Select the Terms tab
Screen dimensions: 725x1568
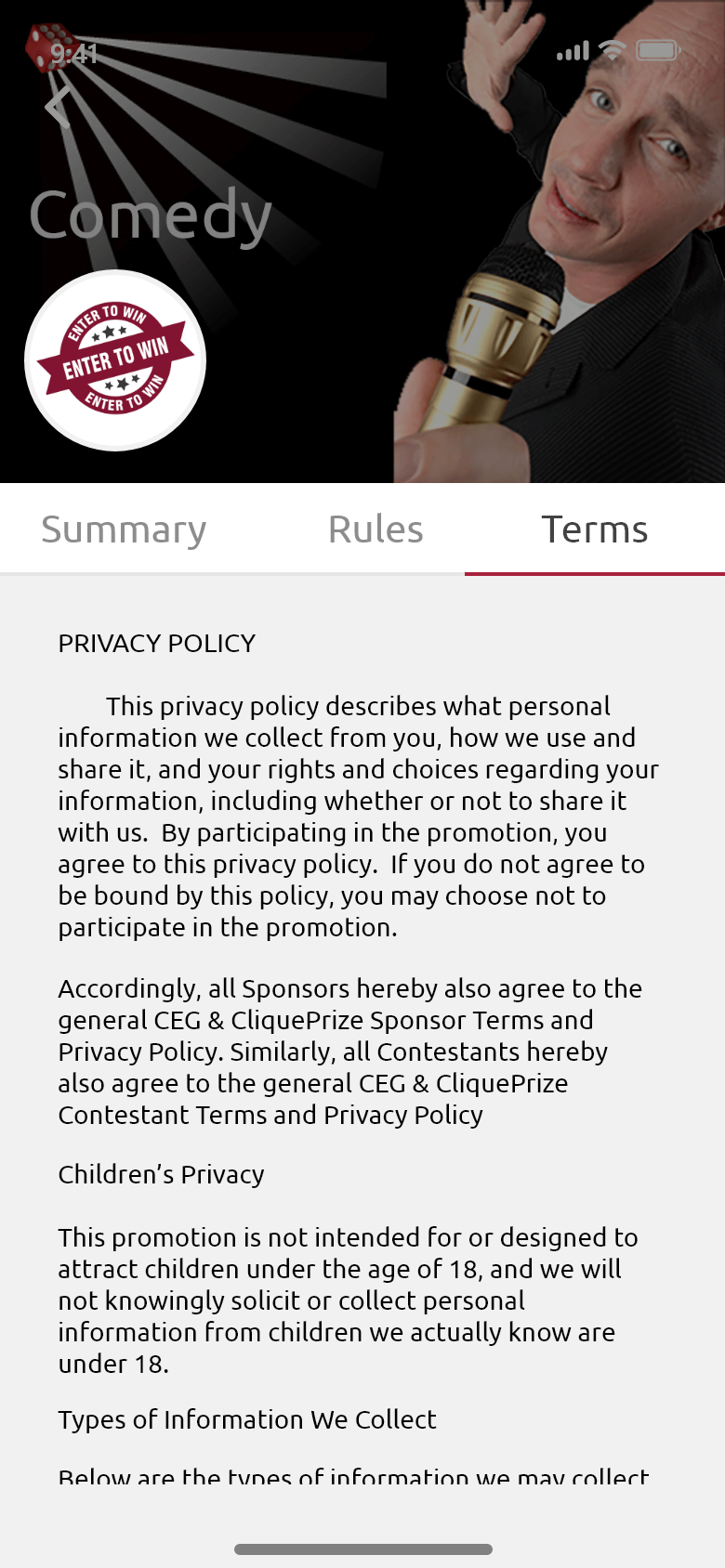[595, 529]
